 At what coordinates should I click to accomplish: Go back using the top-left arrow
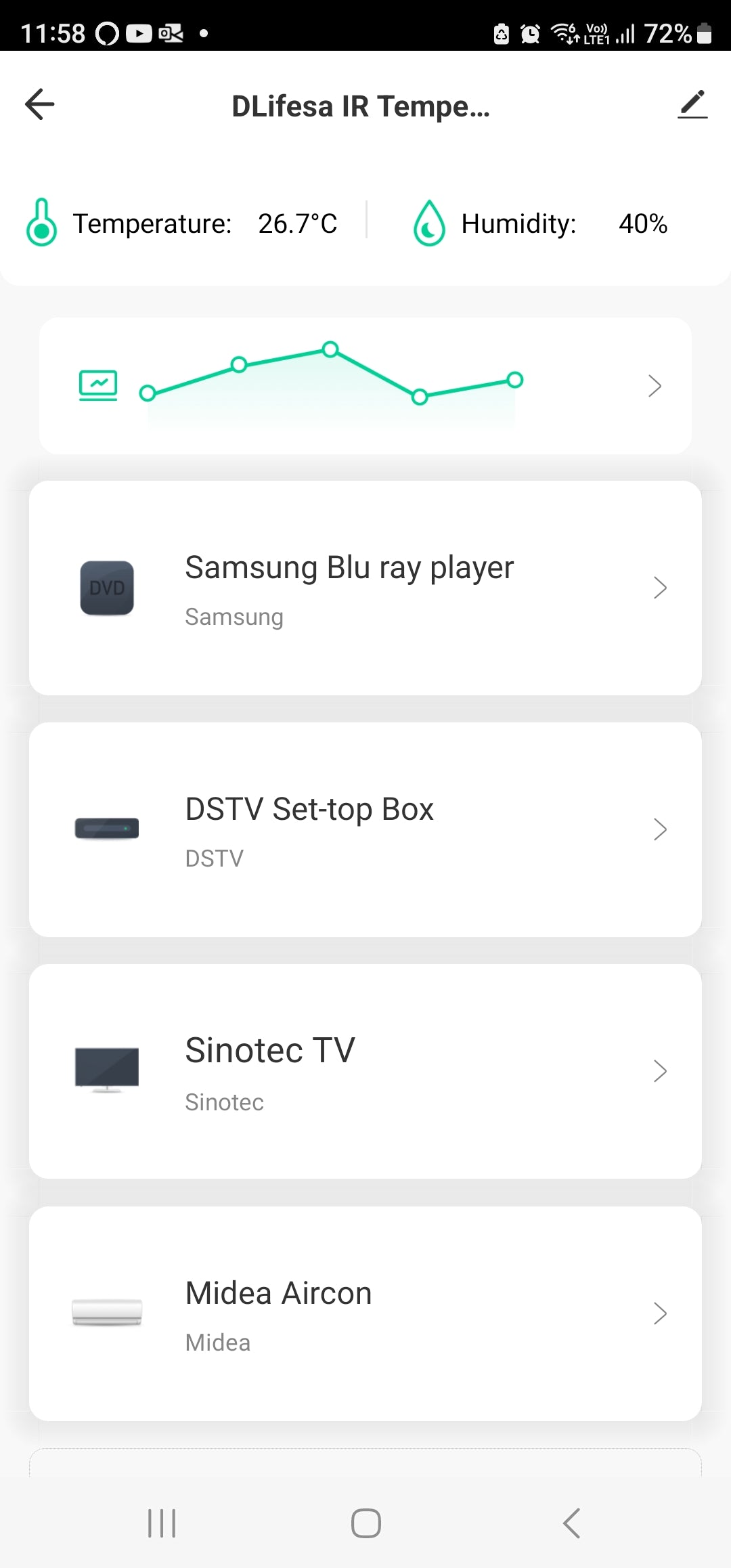click(x=39, y=105)
